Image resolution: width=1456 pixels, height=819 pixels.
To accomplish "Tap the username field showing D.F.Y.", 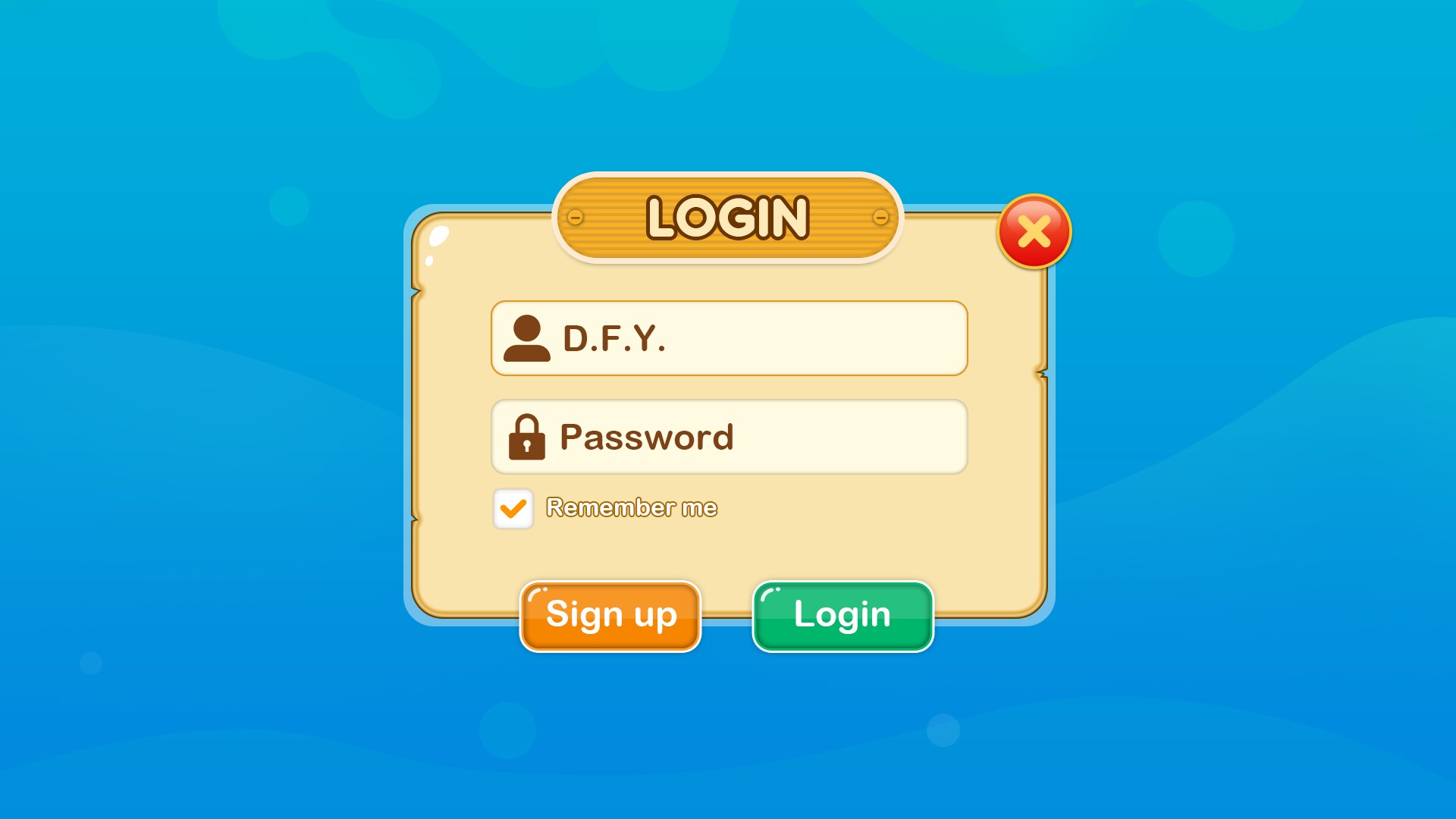I will coord(729,338).
